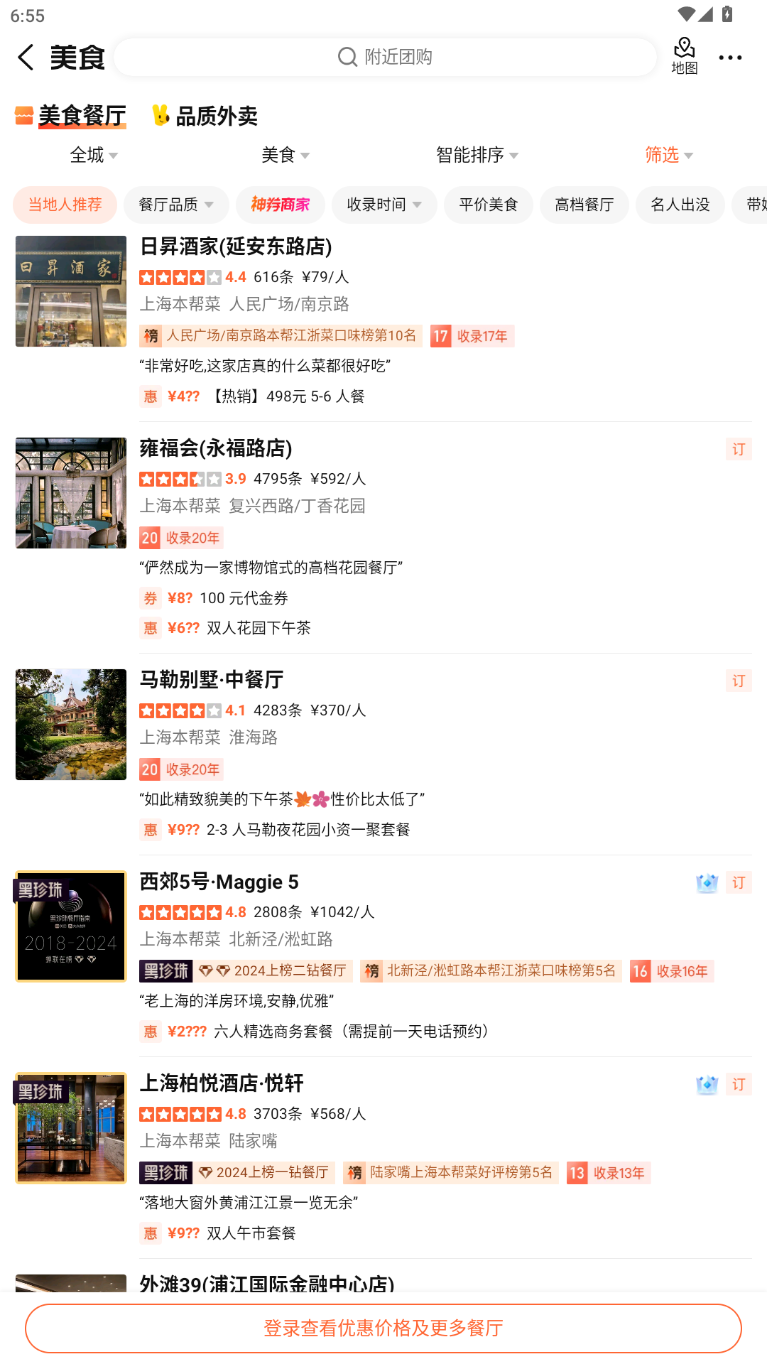Screen dimensions: 767x1364
Task: Open the three-dot overflow menu
Action: [730, 58]
